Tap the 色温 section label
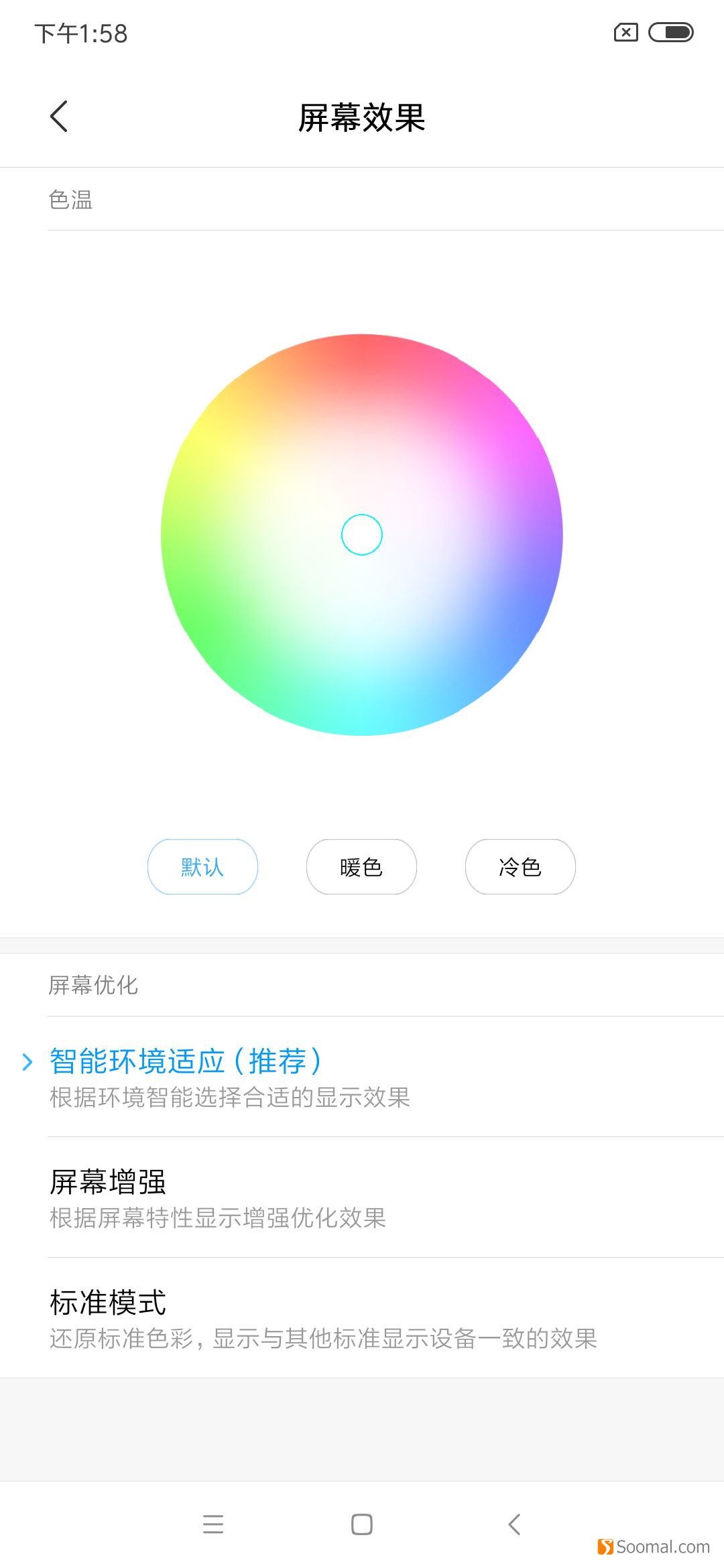 70,198
